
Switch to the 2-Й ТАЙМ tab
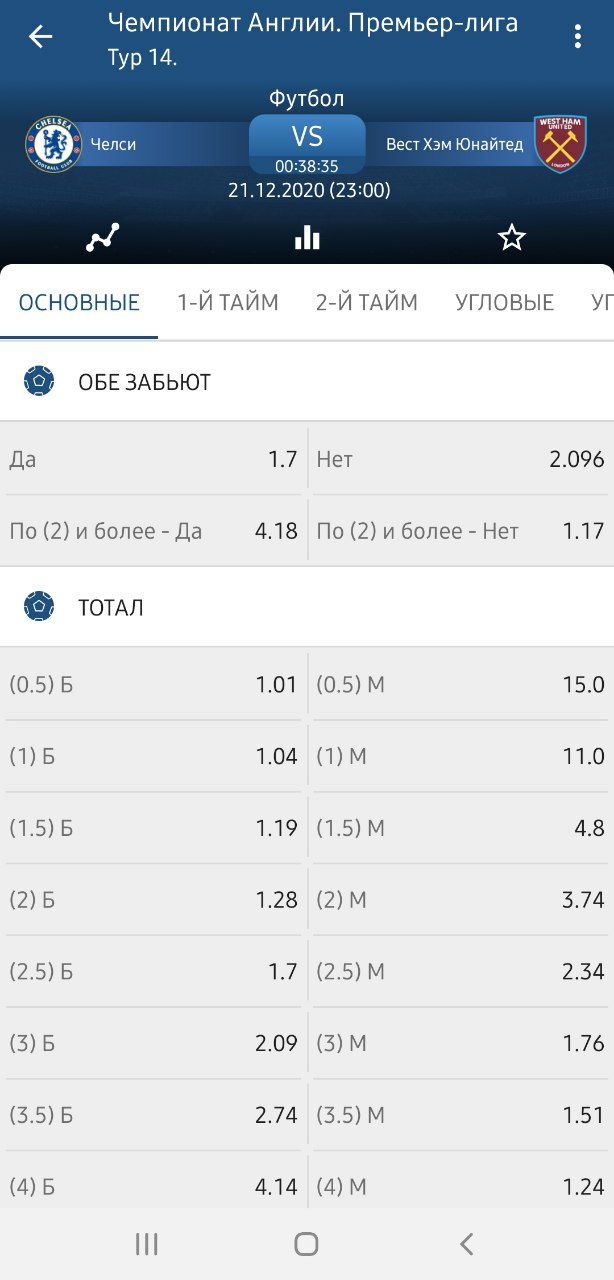367,302
